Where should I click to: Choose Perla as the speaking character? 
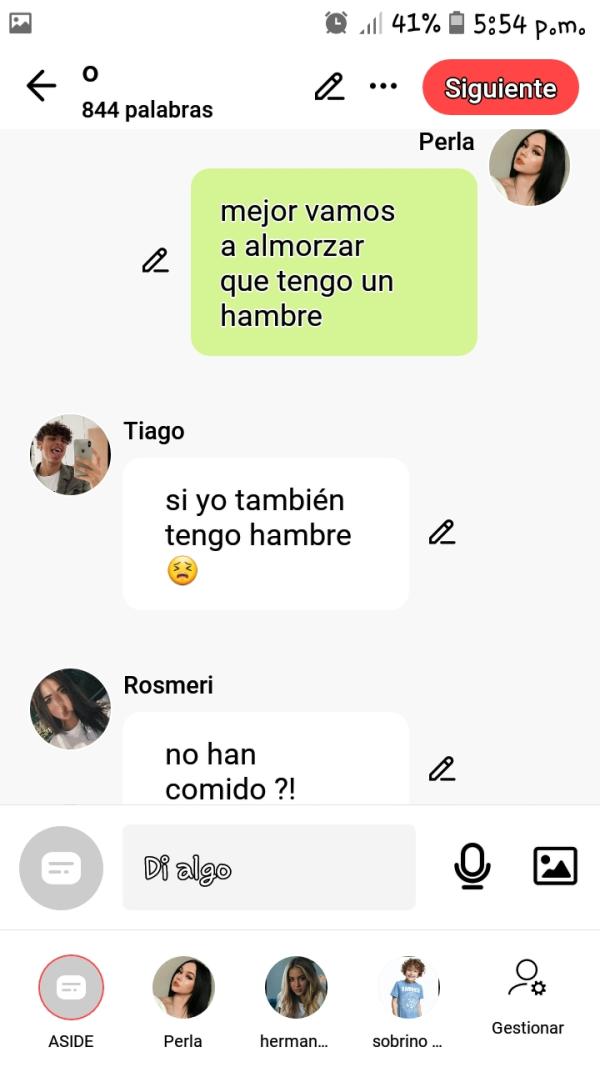coord(183,988)
